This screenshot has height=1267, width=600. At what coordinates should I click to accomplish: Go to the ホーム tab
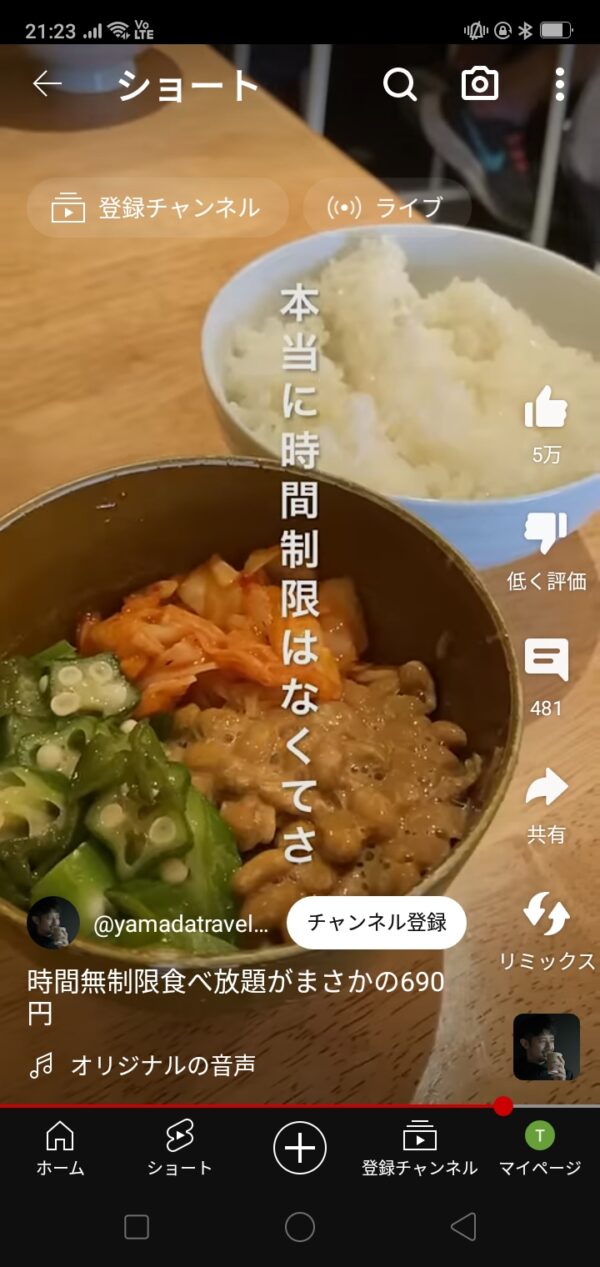(x=60, y=1147)
